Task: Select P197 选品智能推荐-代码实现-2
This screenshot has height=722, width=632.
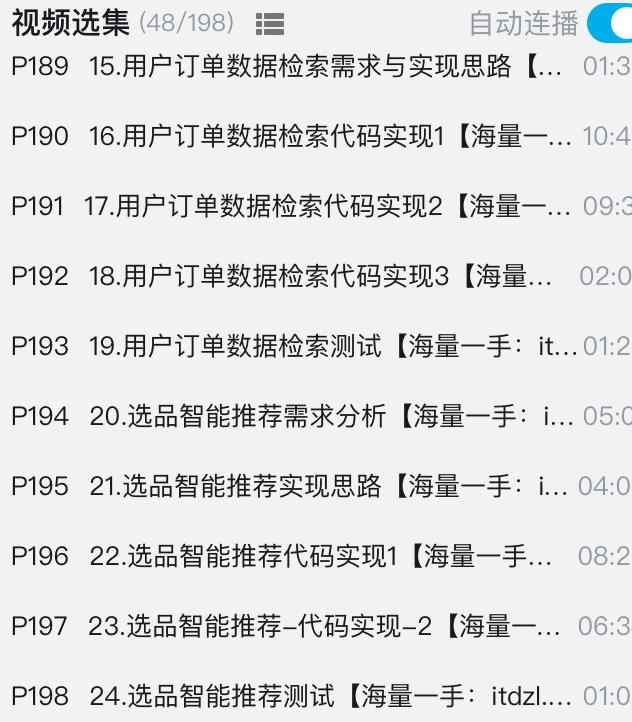Action: [318, 627]
